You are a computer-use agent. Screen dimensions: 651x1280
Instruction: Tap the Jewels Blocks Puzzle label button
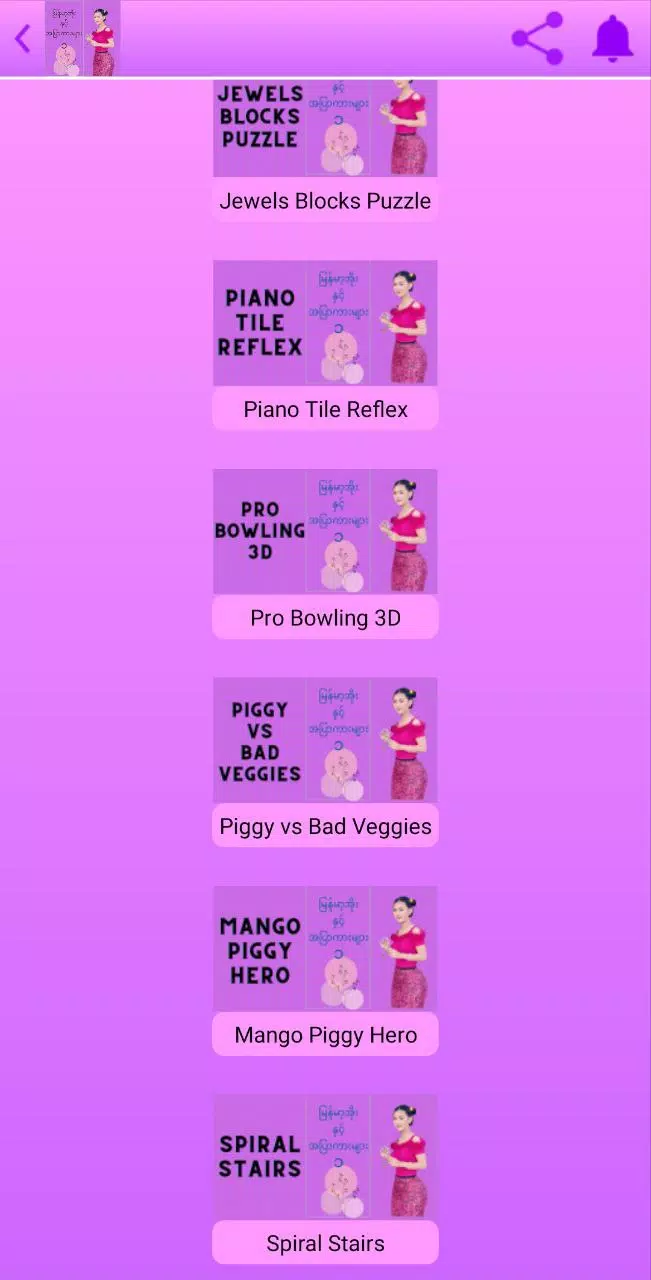[x=325, y=201]
